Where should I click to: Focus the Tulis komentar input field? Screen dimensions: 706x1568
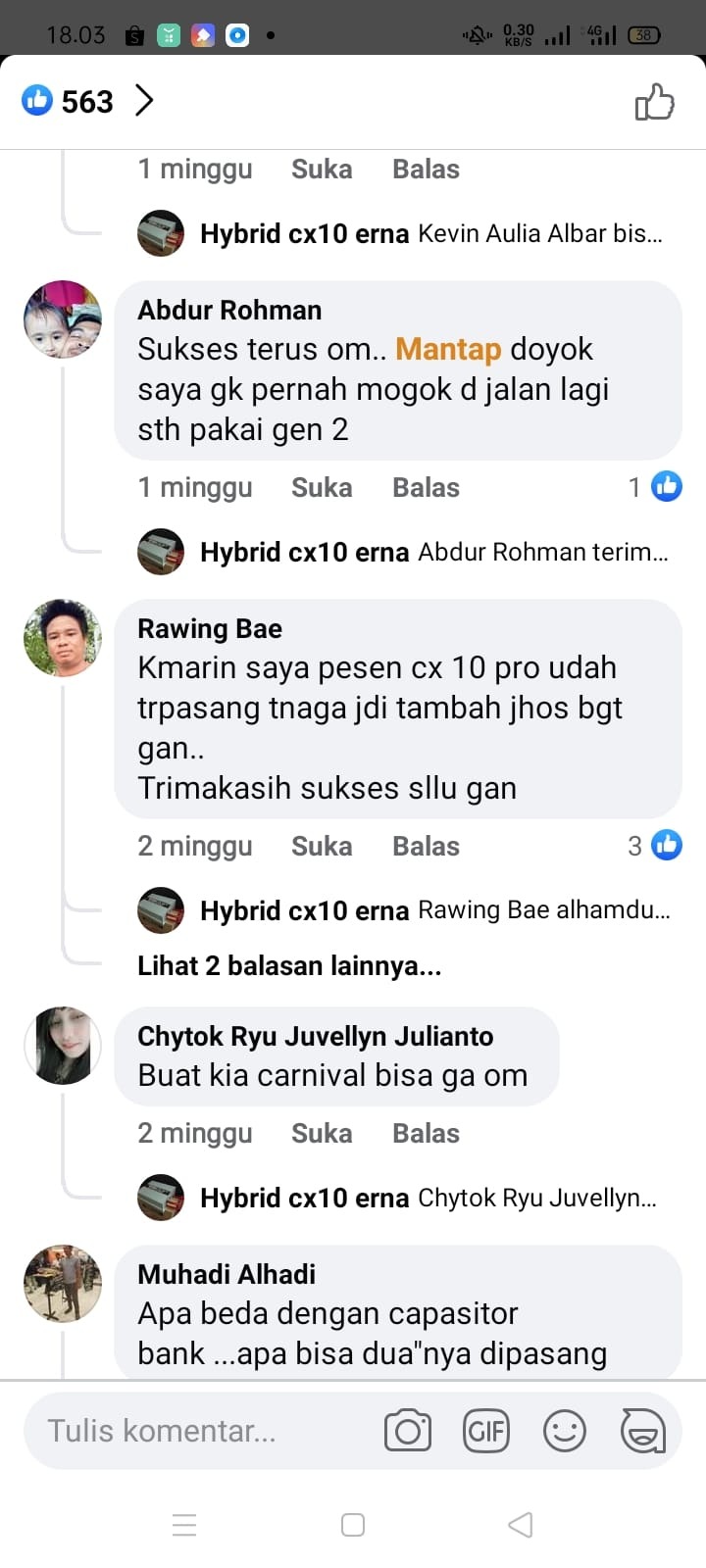pos(196,1431)
